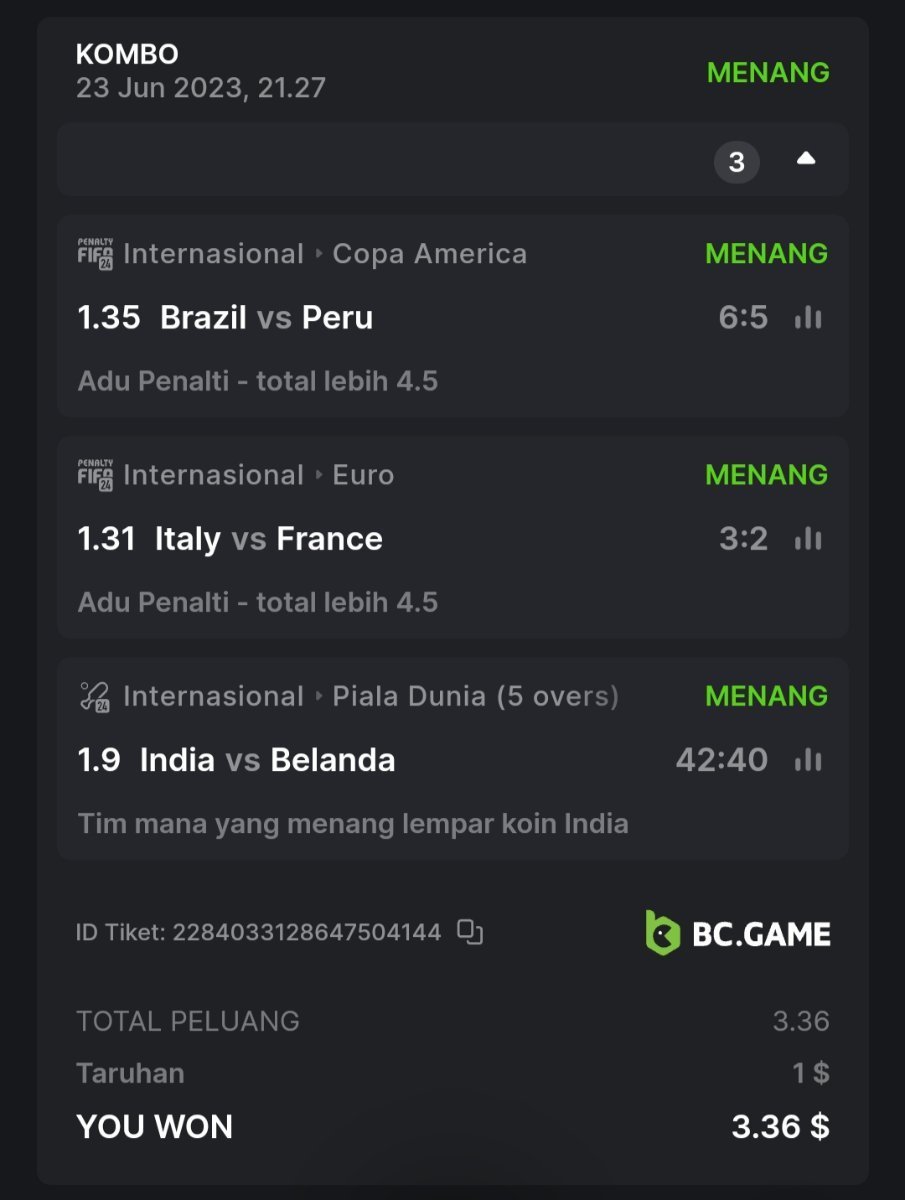Open statistics for Brazil vs Peru

tap(807, 318)
